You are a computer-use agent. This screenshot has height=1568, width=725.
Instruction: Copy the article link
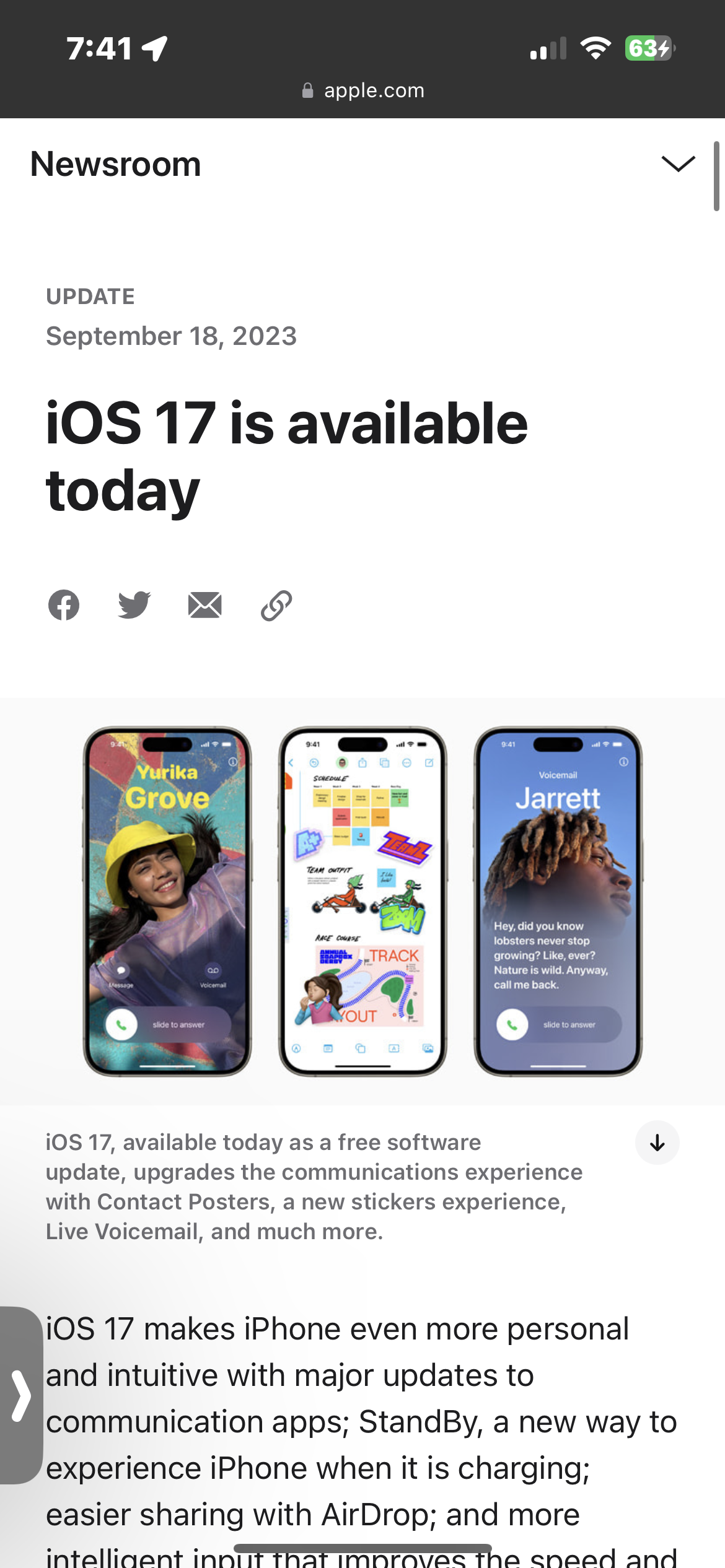tap(276, 605)
